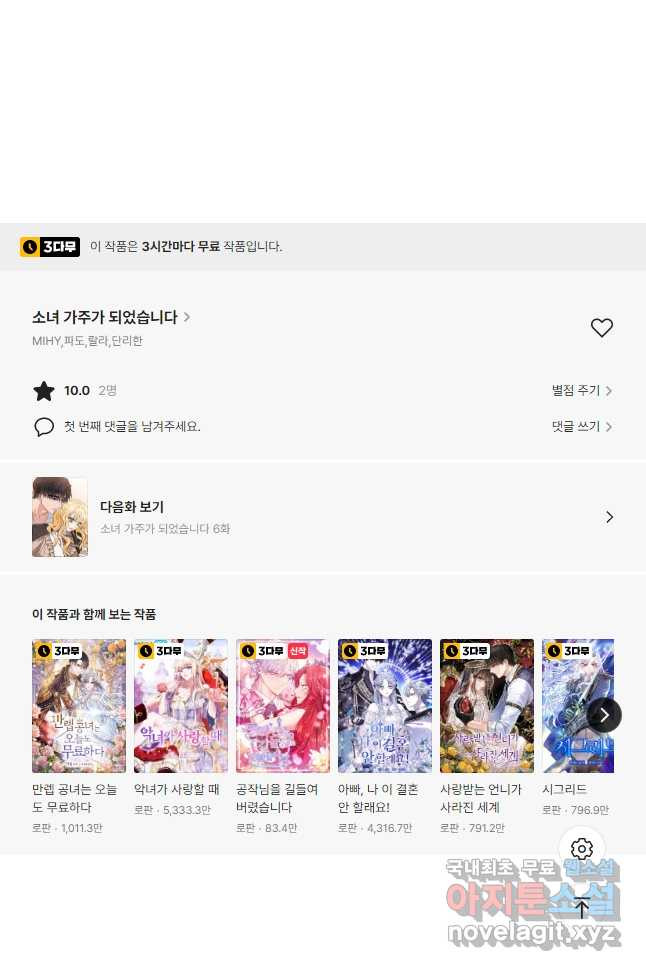Jump back to top with up arrow

click(x=582, y=907)
